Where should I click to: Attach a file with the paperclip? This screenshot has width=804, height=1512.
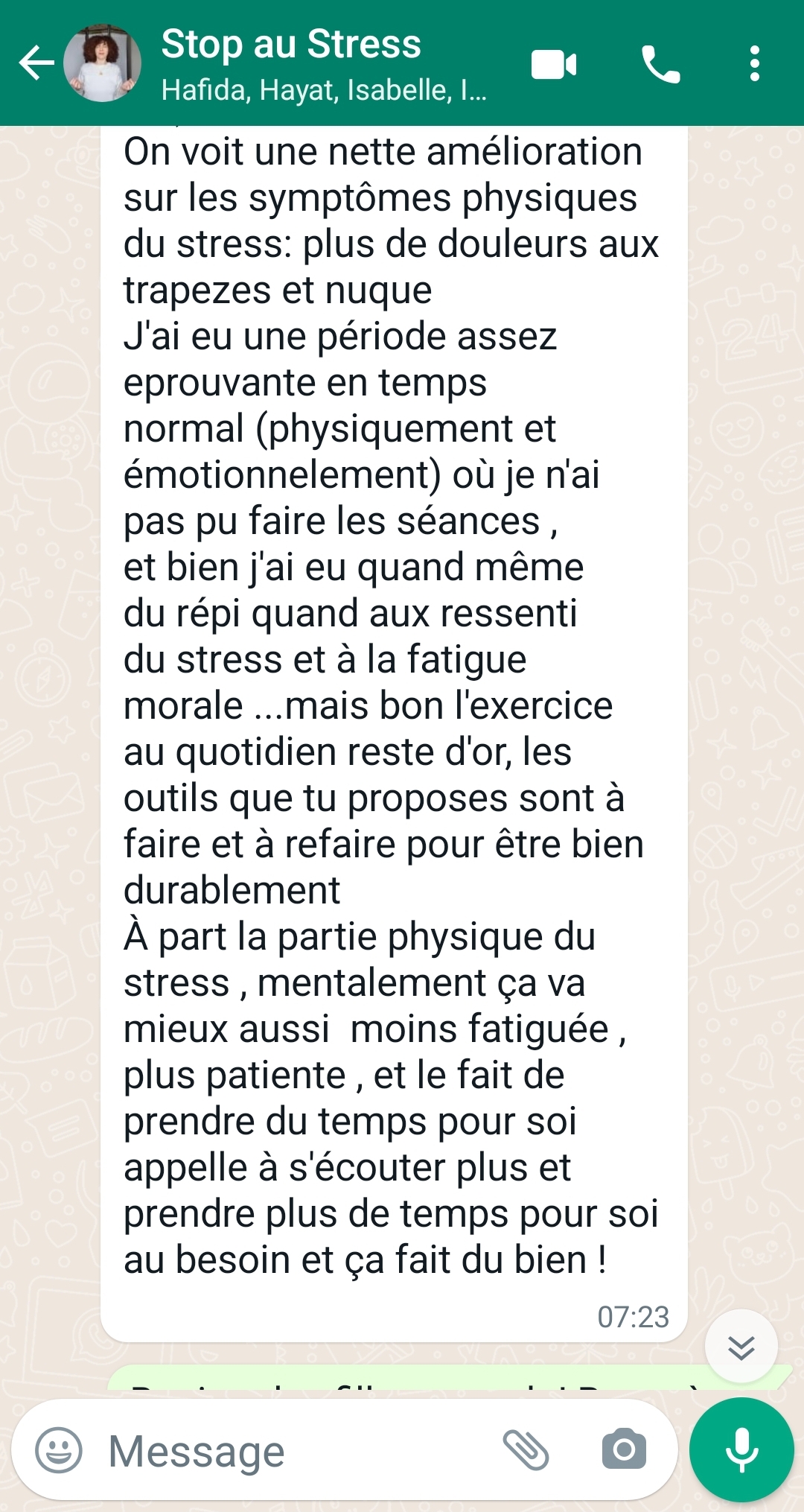[x=526, y=1449]
